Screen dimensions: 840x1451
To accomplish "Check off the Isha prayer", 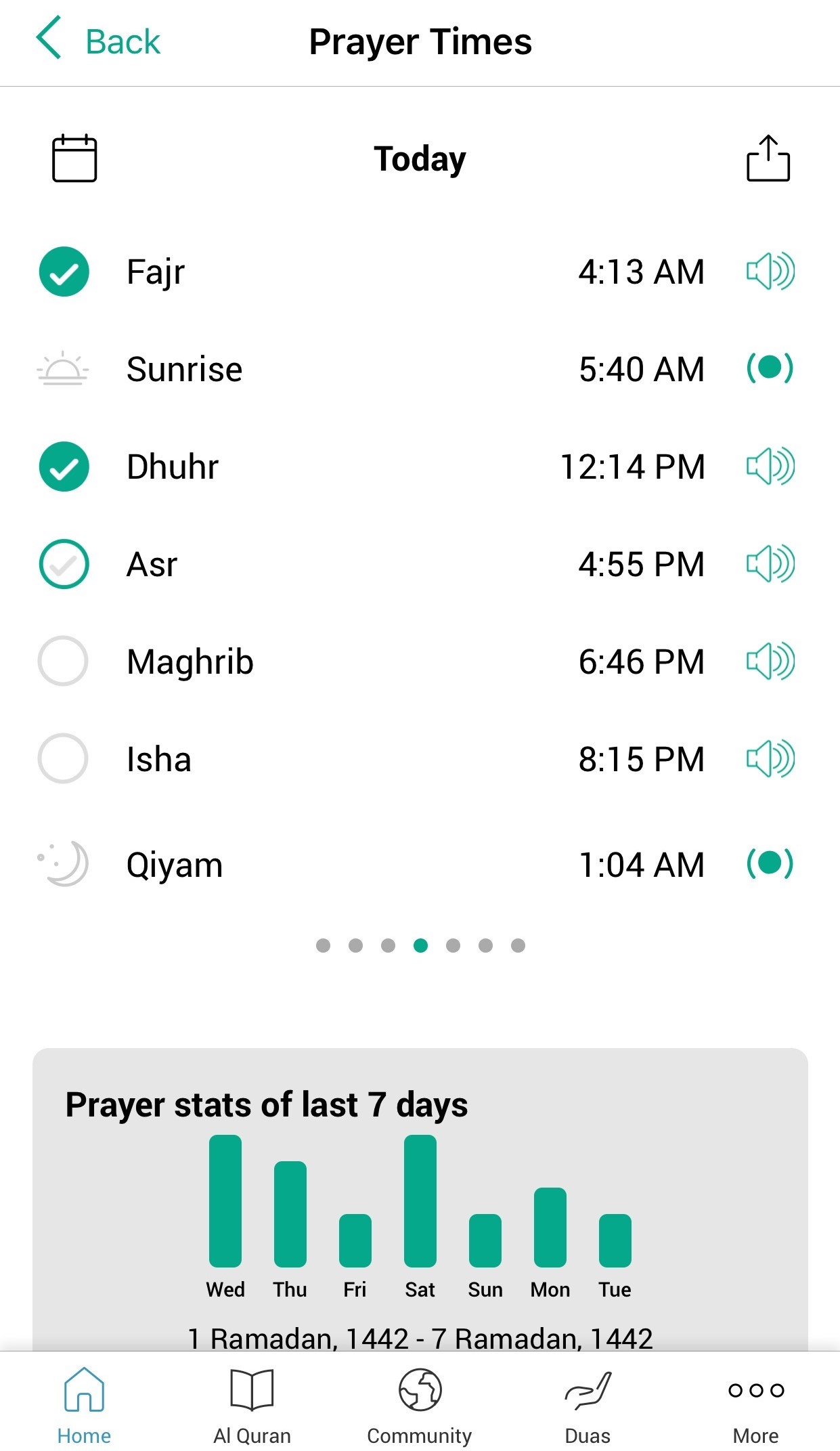I will [63, 758].
